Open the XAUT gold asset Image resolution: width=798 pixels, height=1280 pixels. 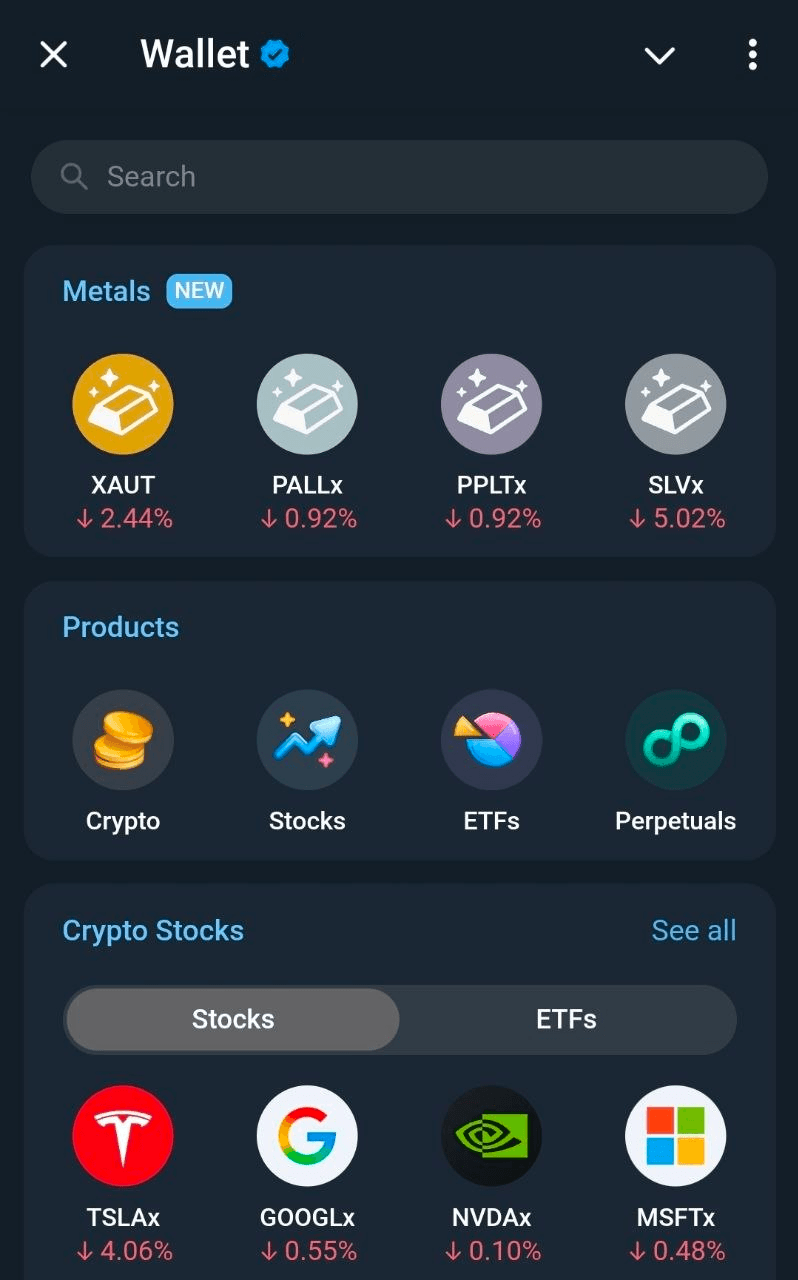tap(123, 405)
